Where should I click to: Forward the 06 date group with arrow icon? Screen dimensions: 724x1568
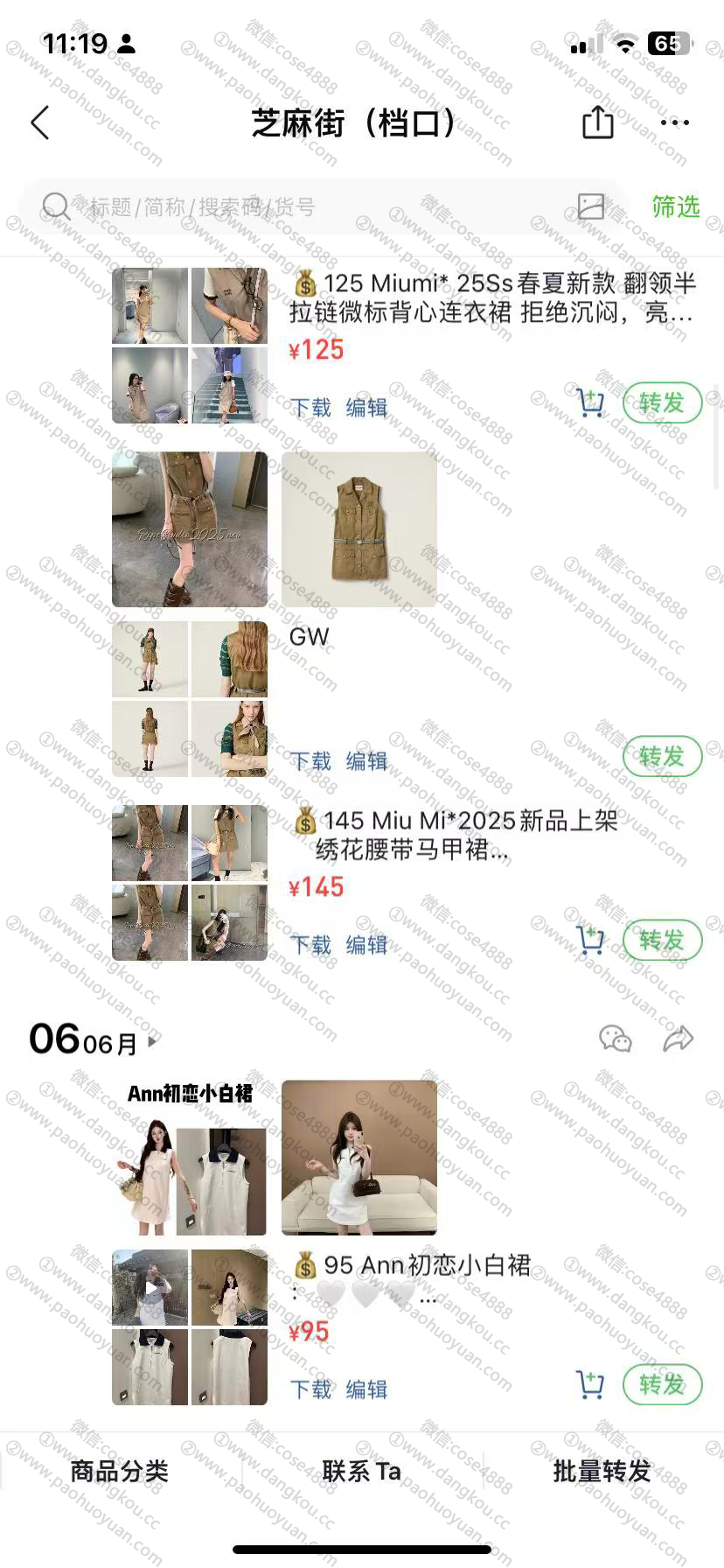tap(679, 1039)
